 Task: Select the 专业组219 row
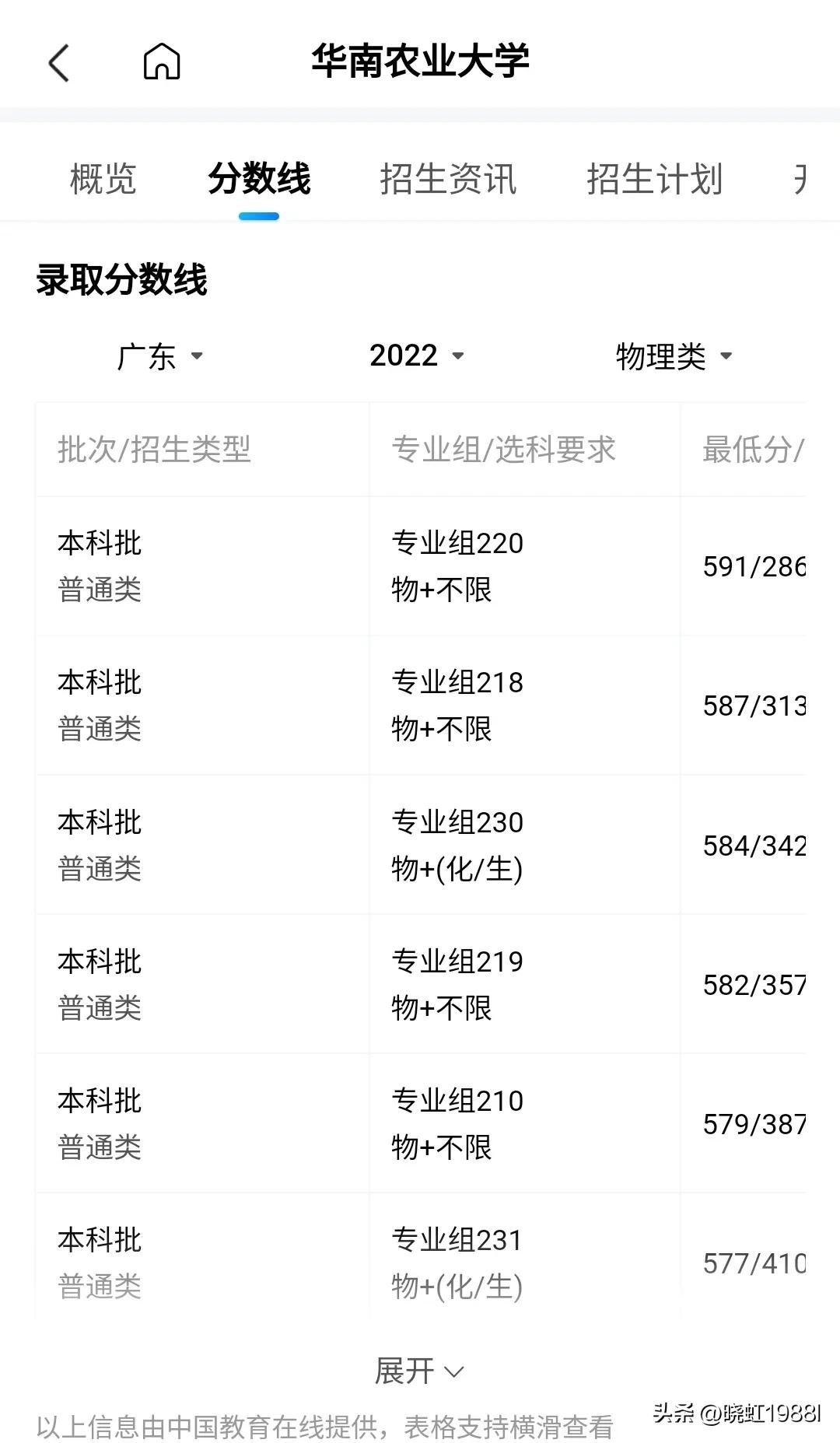coord(420,984)
